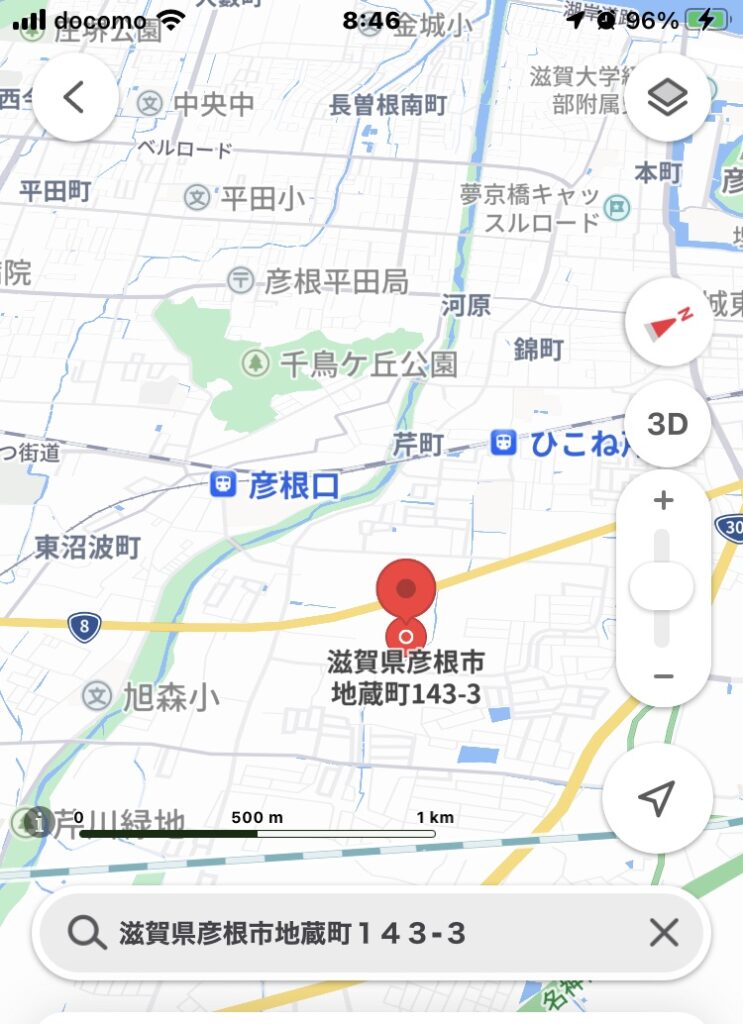
Task: Open the map info icon
Action: (38, 822)
